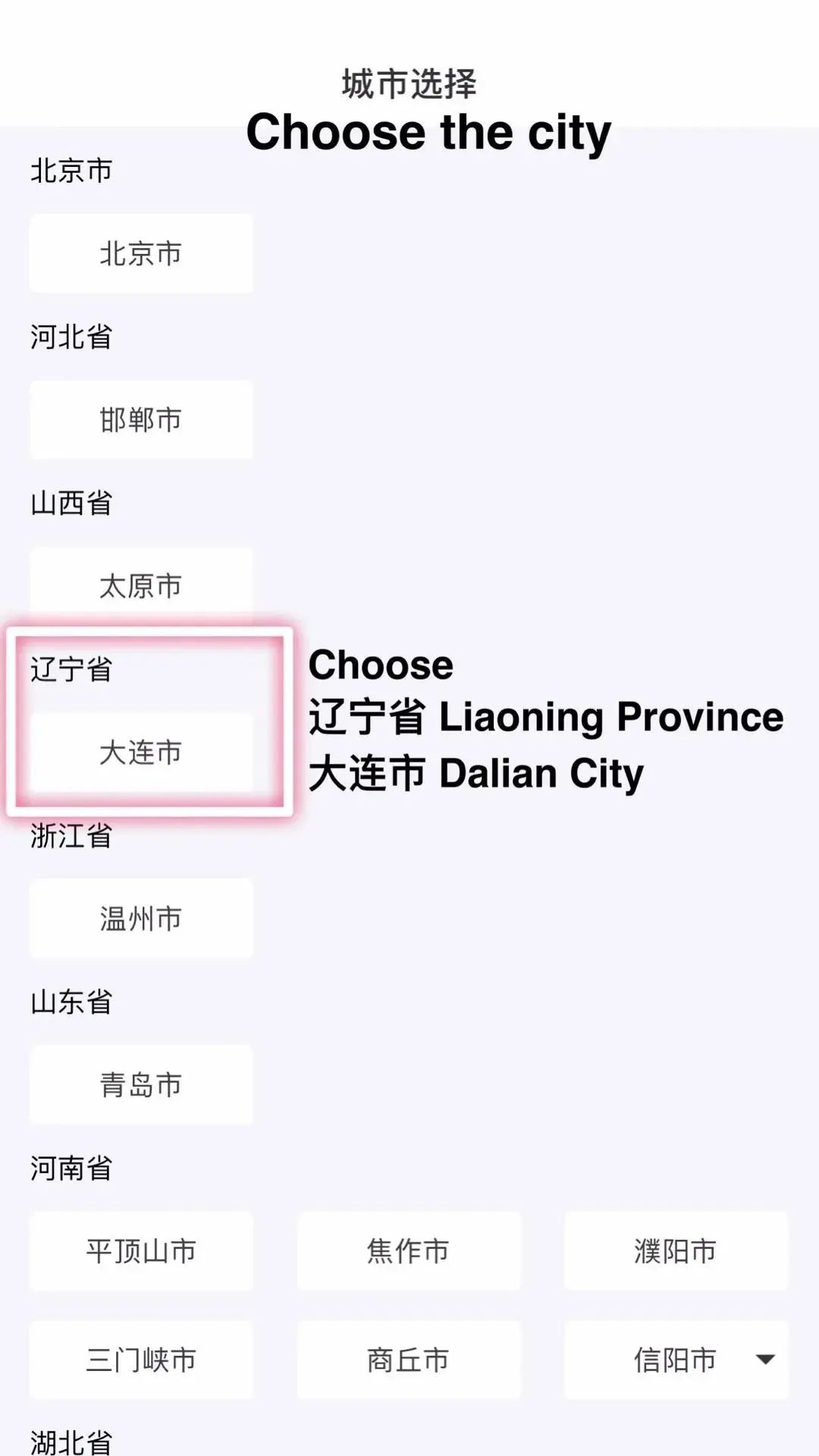Click the 山西省 province header
Image resolution: width=819 pixels, height=1456 pixels.
point(71,503)
